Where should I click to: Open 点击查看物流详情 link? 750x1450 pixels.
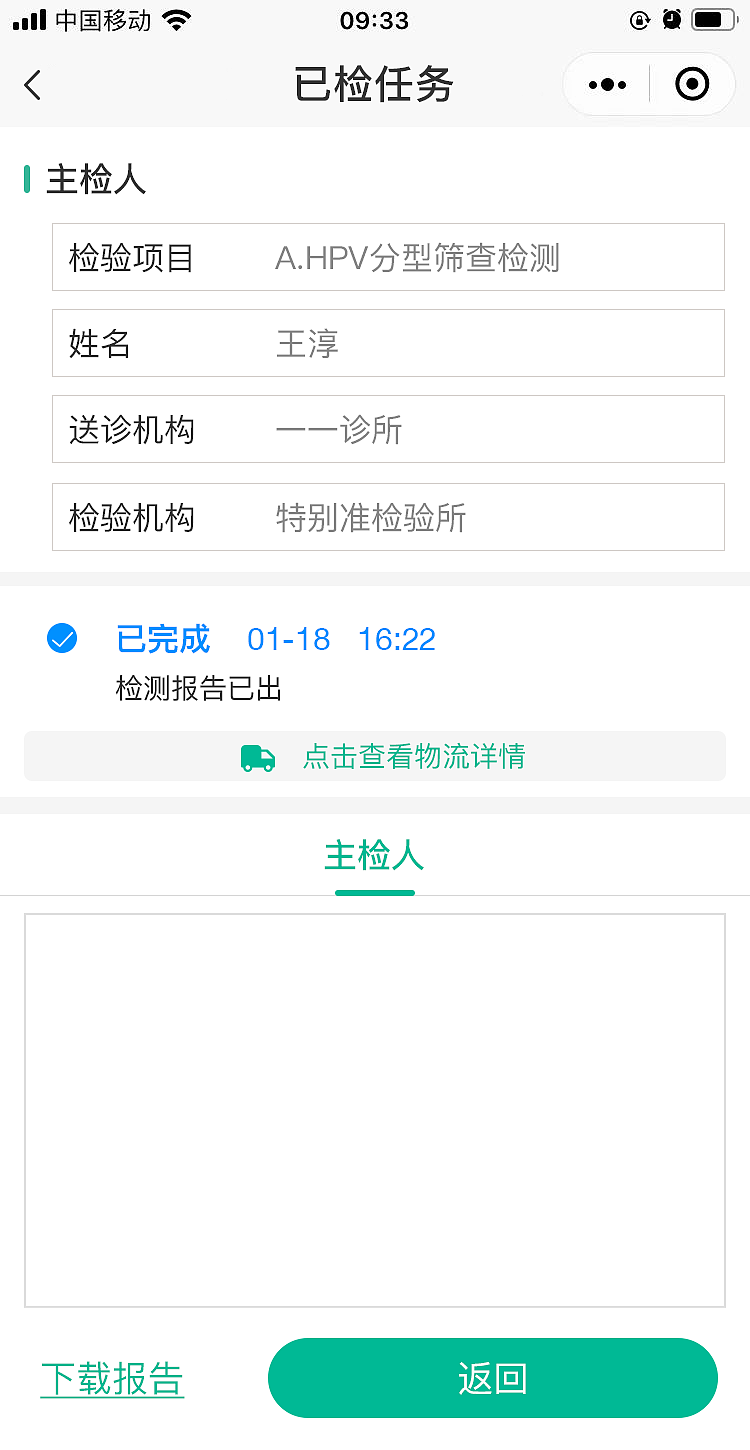415,757
